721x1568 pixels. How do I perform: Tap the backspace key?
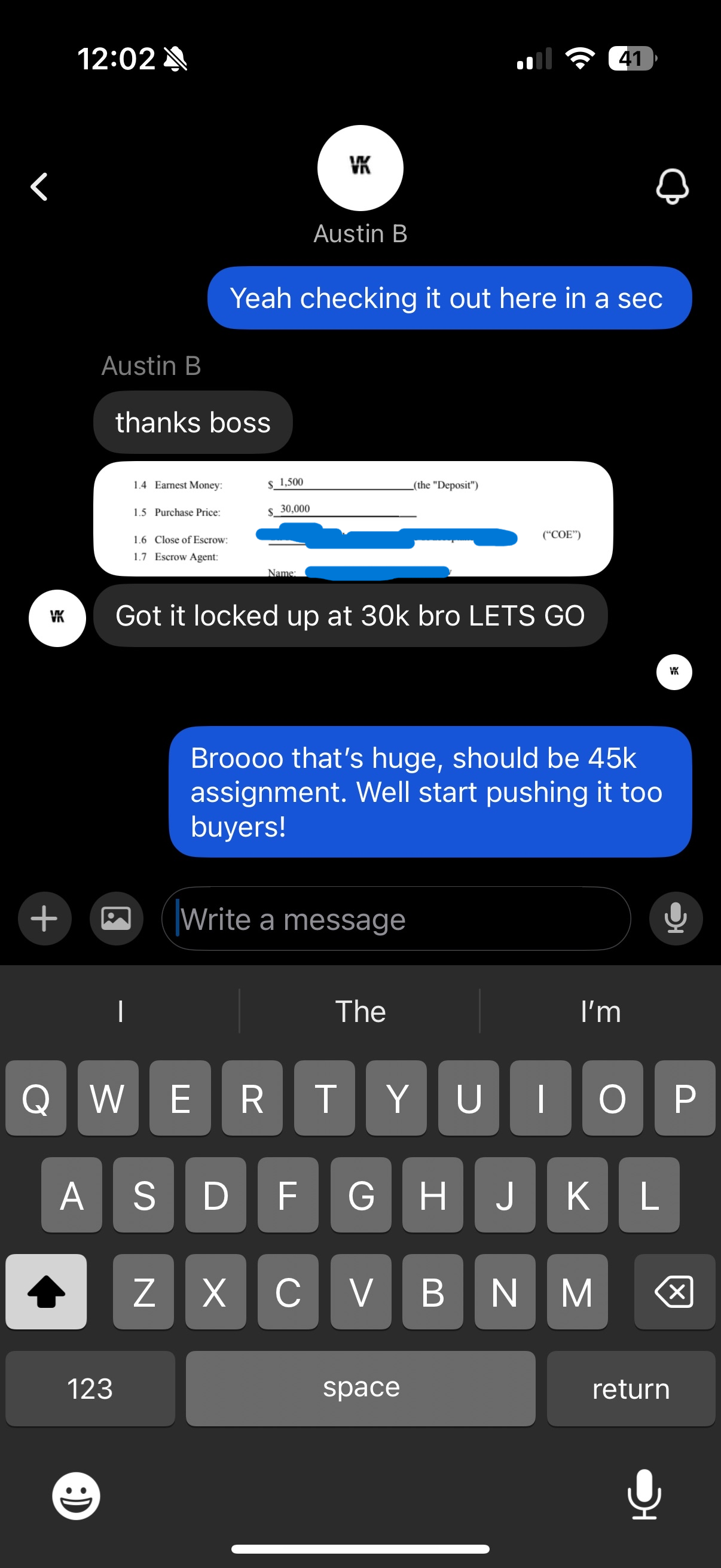(674, 1292)
